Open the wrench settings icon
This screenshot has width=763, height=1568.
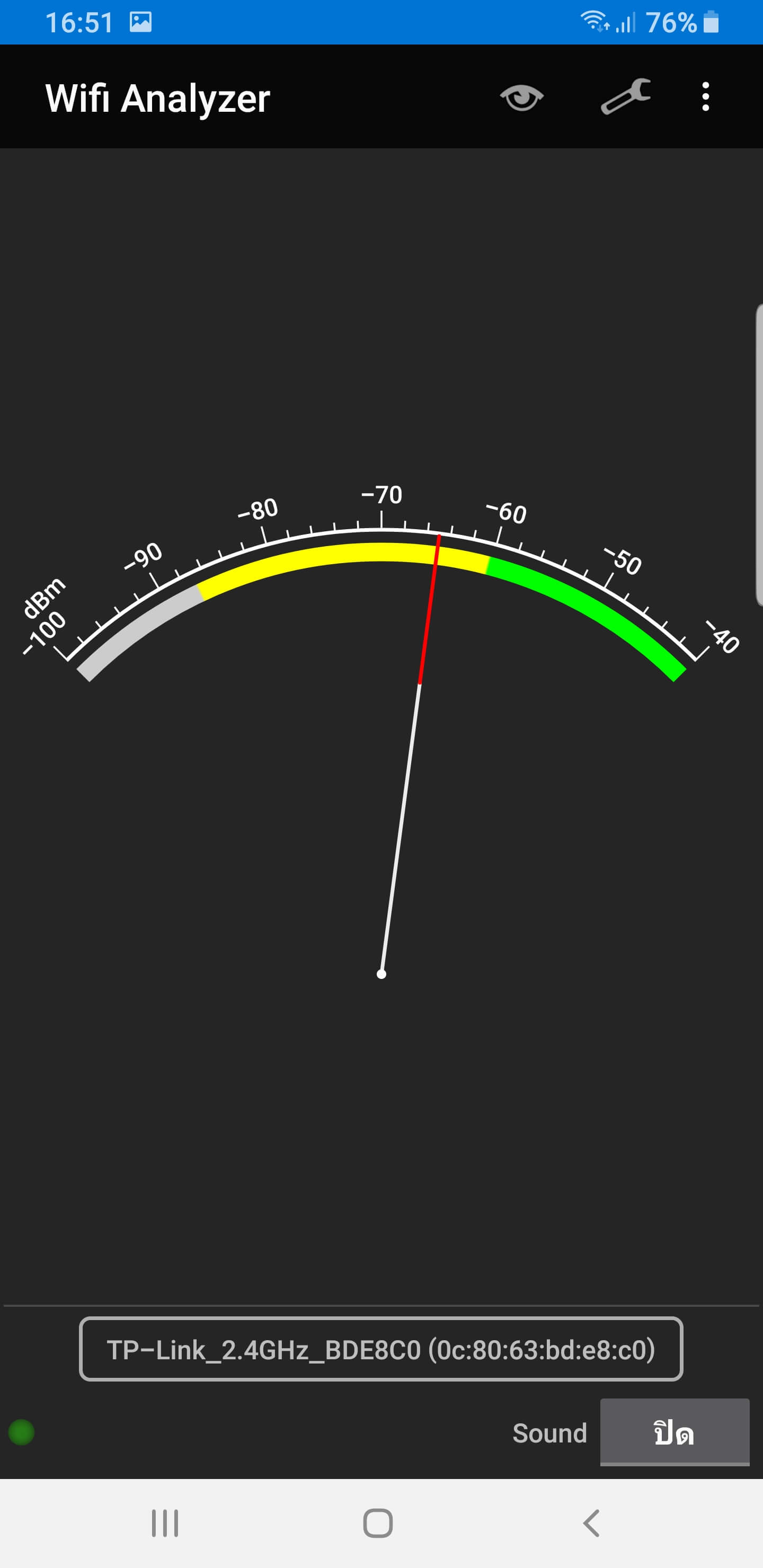pyautogui.click(x=625, y=97)
